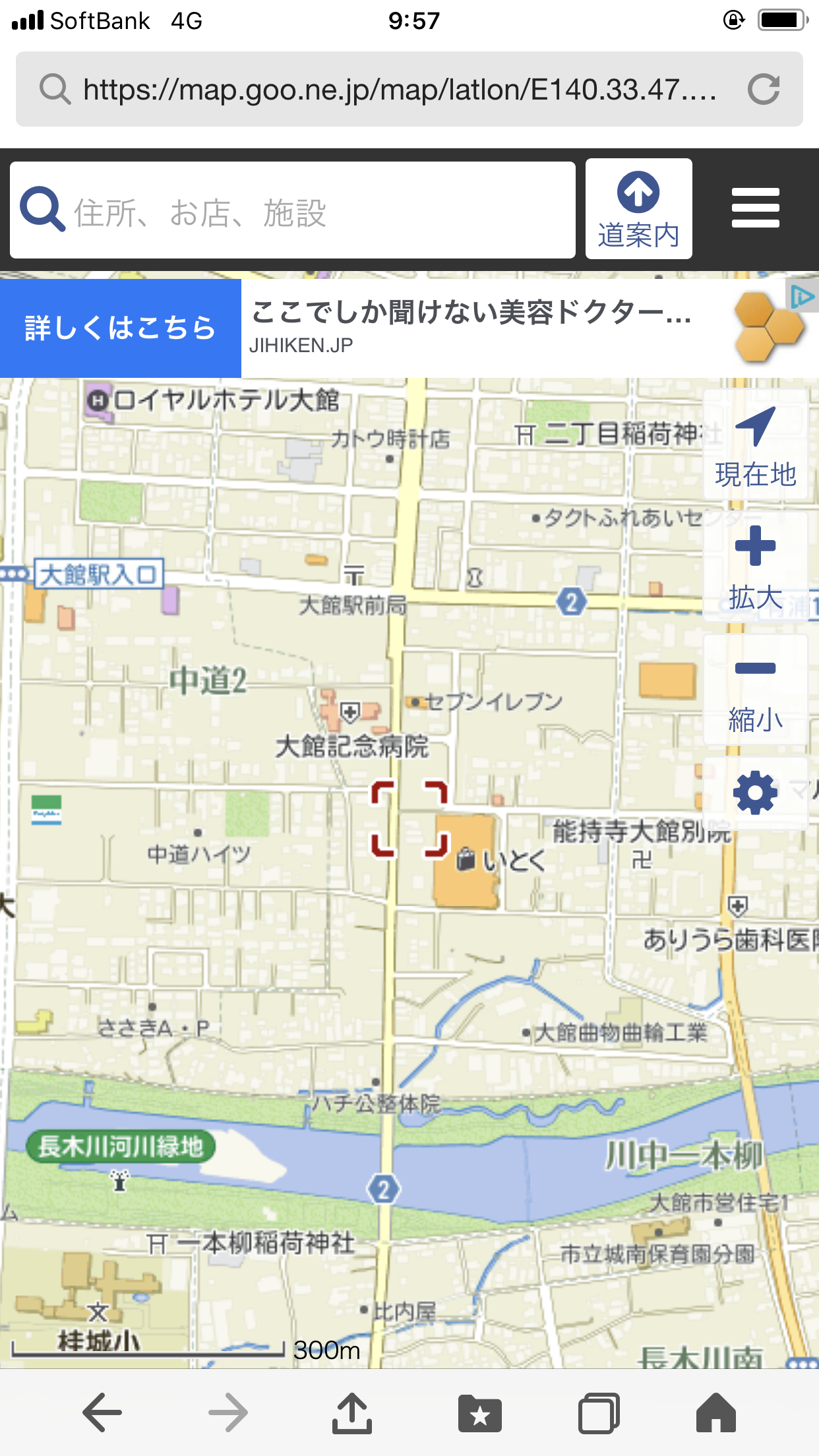Center map on 現在地 current location
This screenshot has width=819, height=1456.
(x=756, y=445)
